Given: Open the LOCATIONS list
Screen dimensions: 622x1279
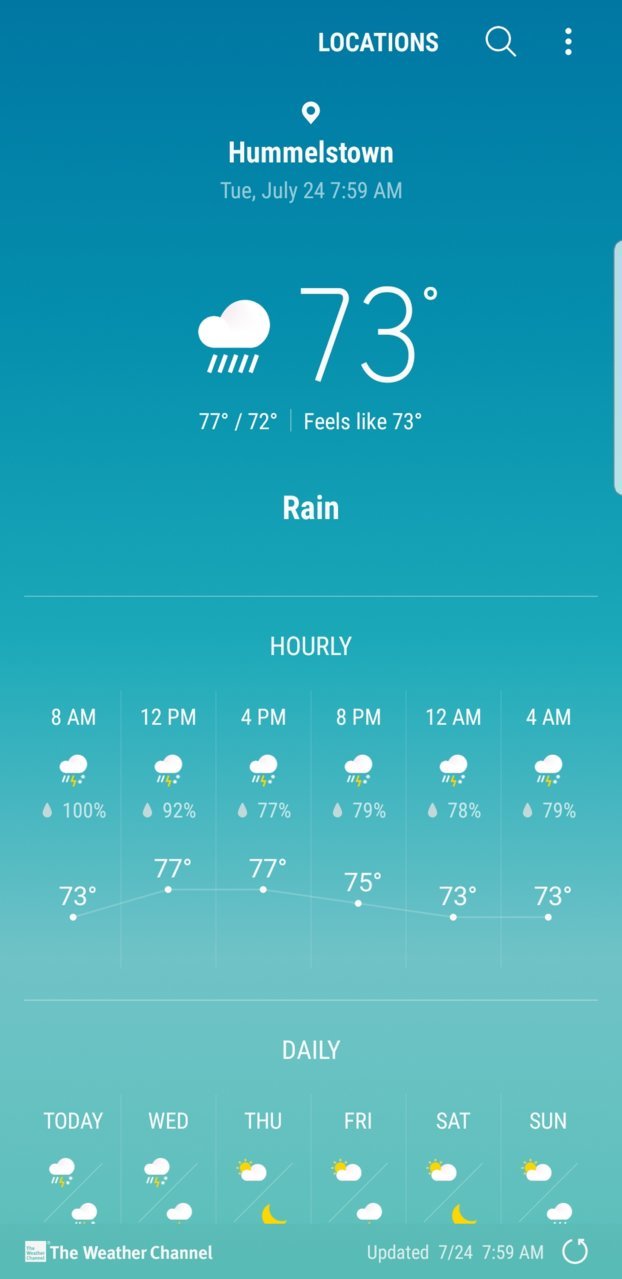Looking at the screenshot, I should tap(378, 42).
